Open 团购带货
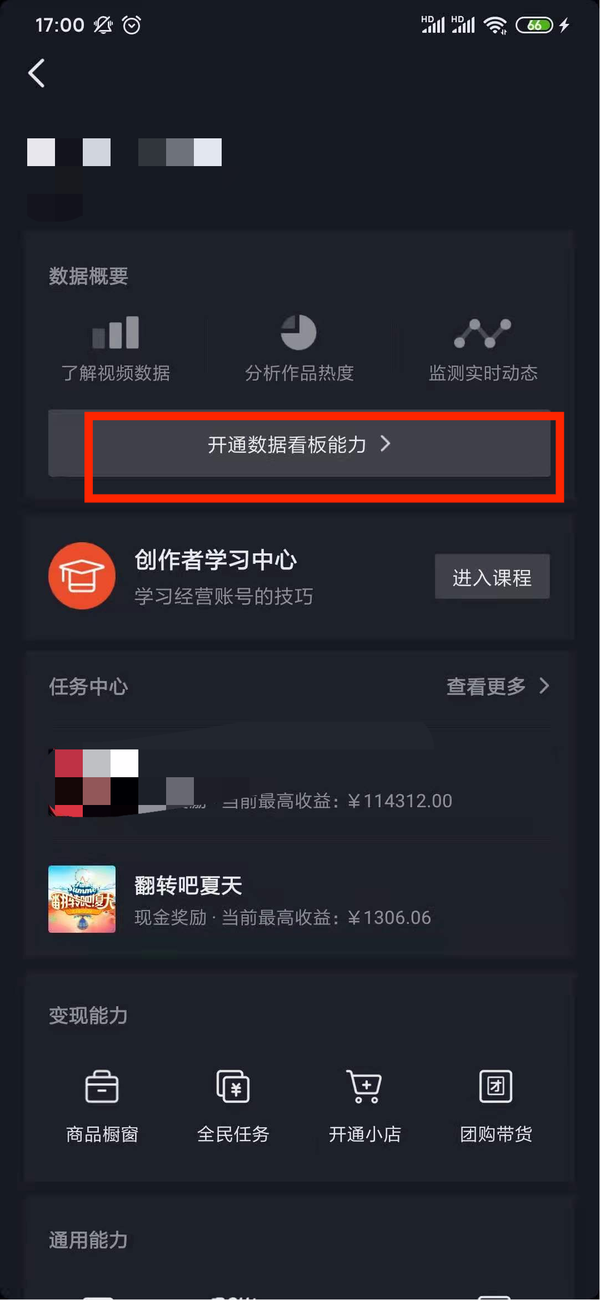The width and height of the screenshot is (600, 1300). (x=496, y=1105)
